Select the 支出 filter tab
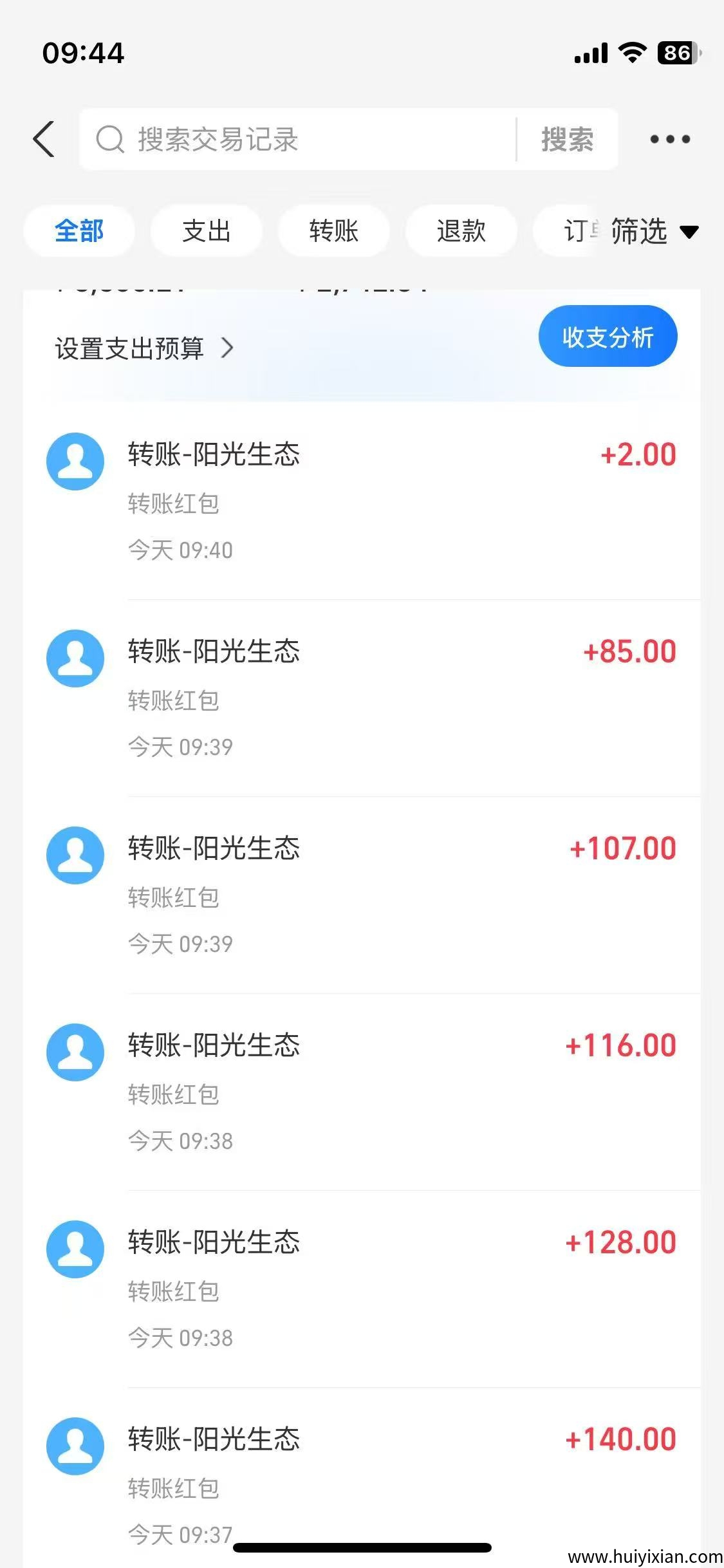The height and width of the screenshot is (1568, 724). tap(206, 230)
